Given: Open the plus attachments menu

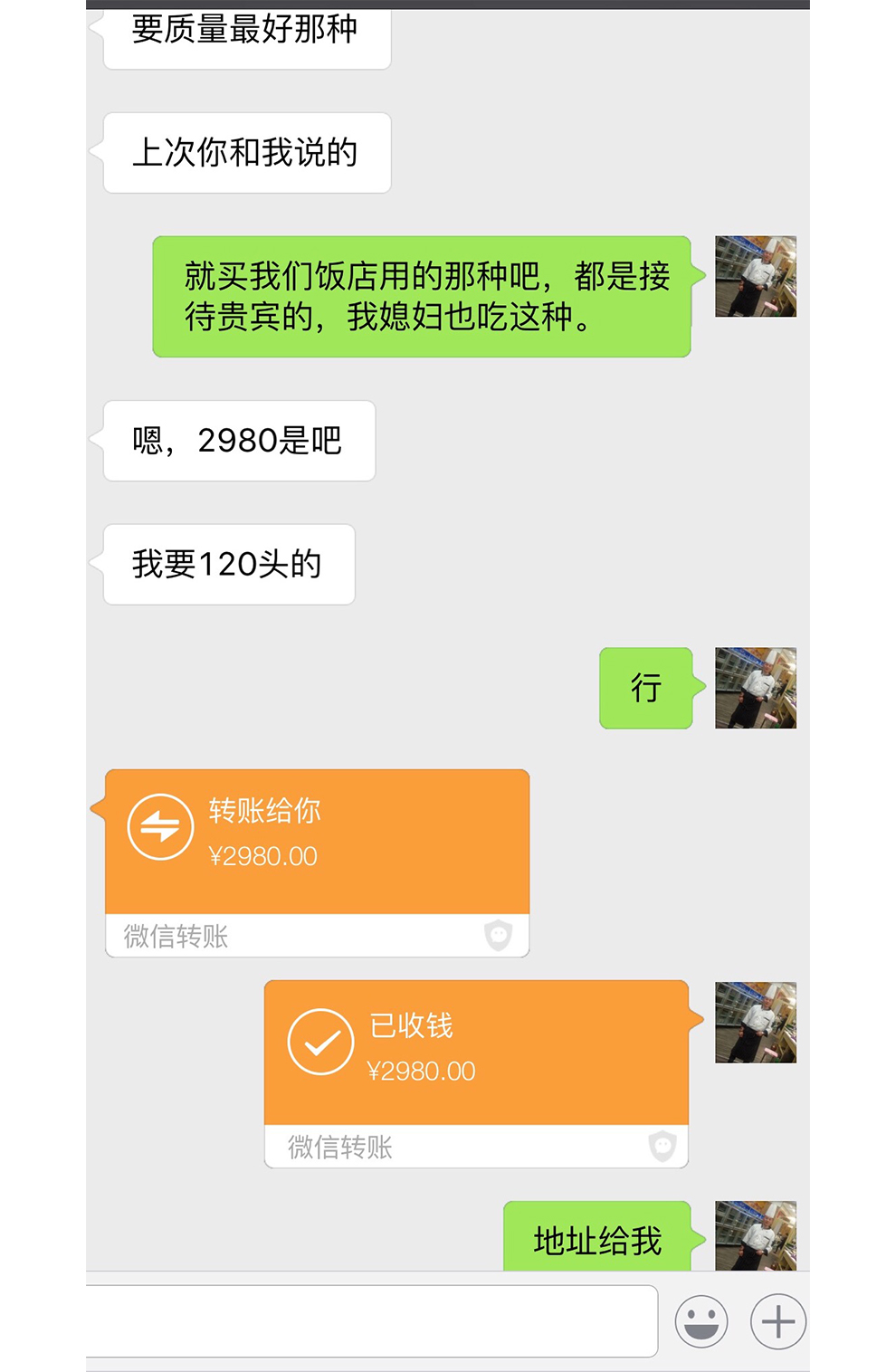Looking at the screenshot, I should coord(778,1321).
